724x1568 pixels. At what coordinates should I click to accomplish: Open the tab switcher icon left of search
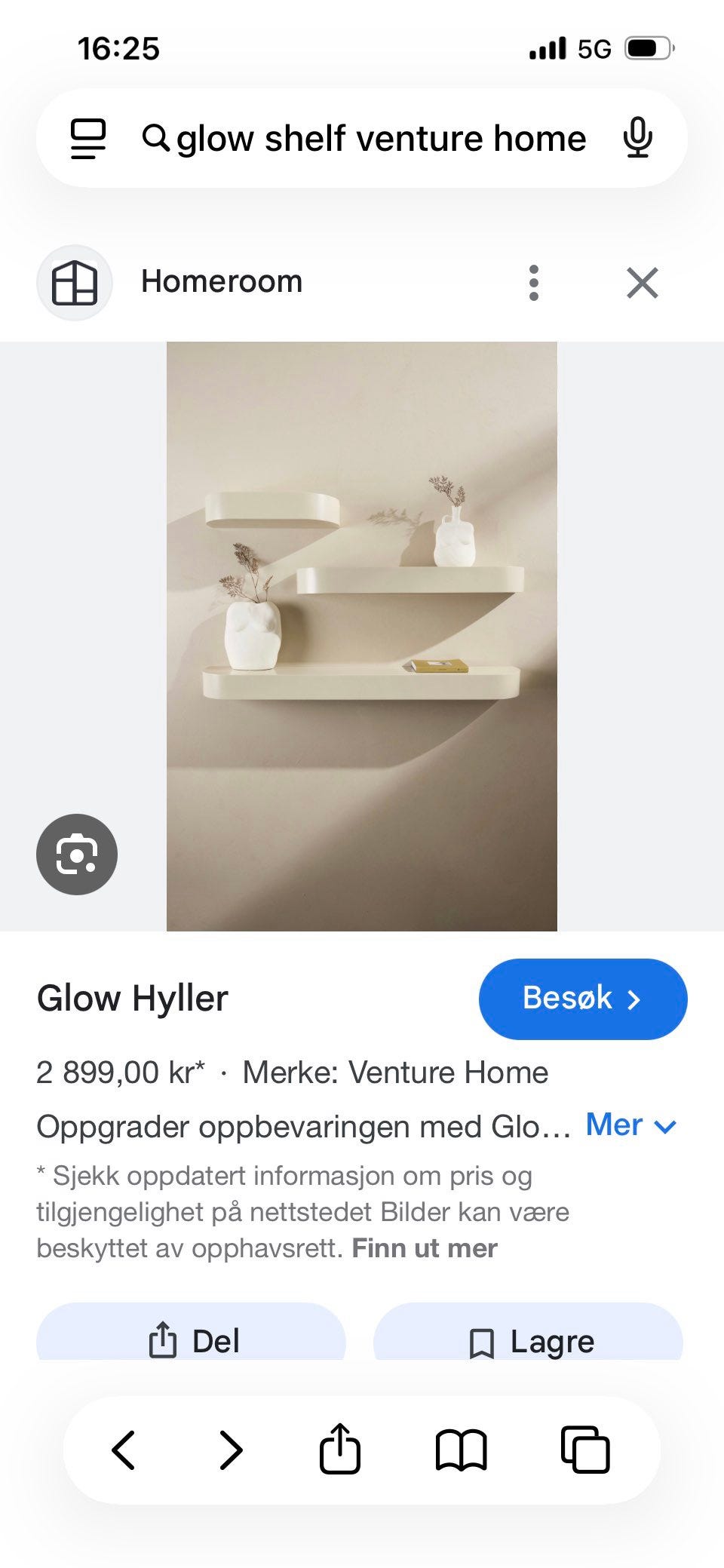point(87,138)
